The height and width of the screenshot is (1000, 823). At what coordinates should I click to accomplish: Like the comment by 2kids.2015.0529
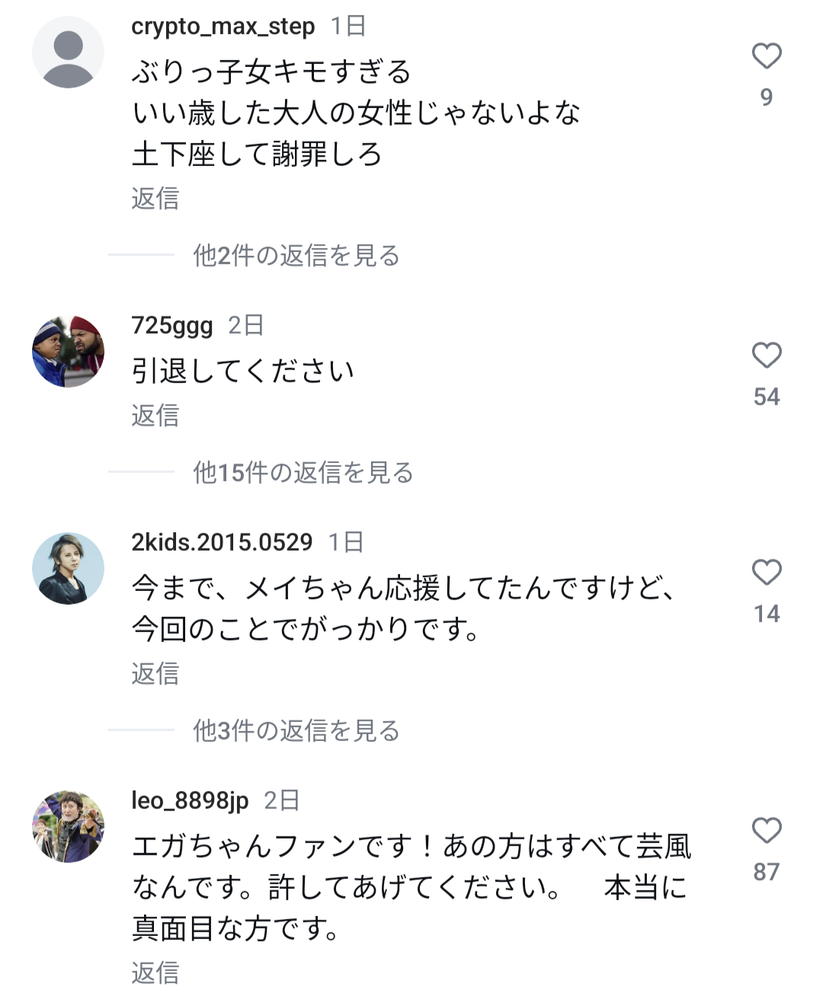coord(766,573)
